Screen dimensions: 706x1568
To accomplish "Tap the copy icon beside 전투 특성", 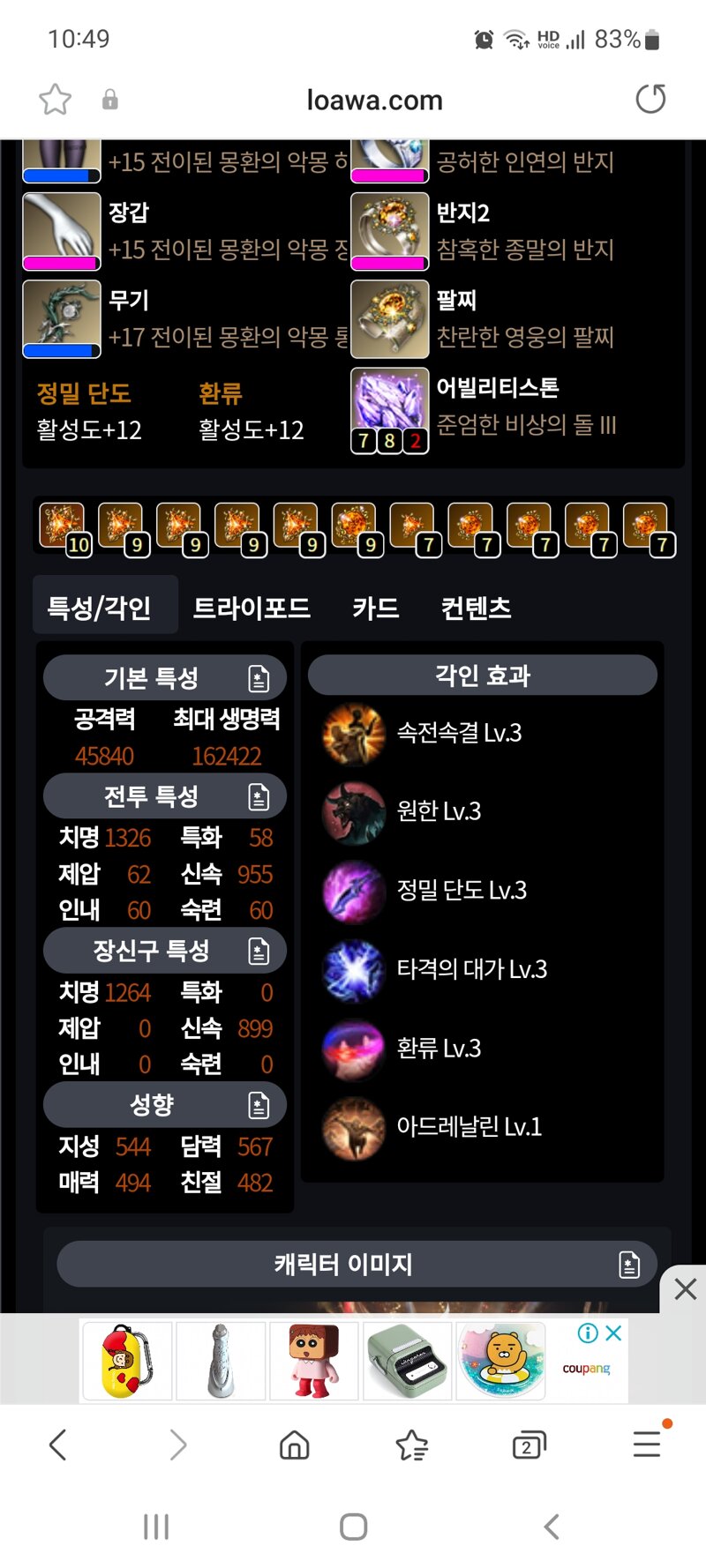I will pos(258,797).
